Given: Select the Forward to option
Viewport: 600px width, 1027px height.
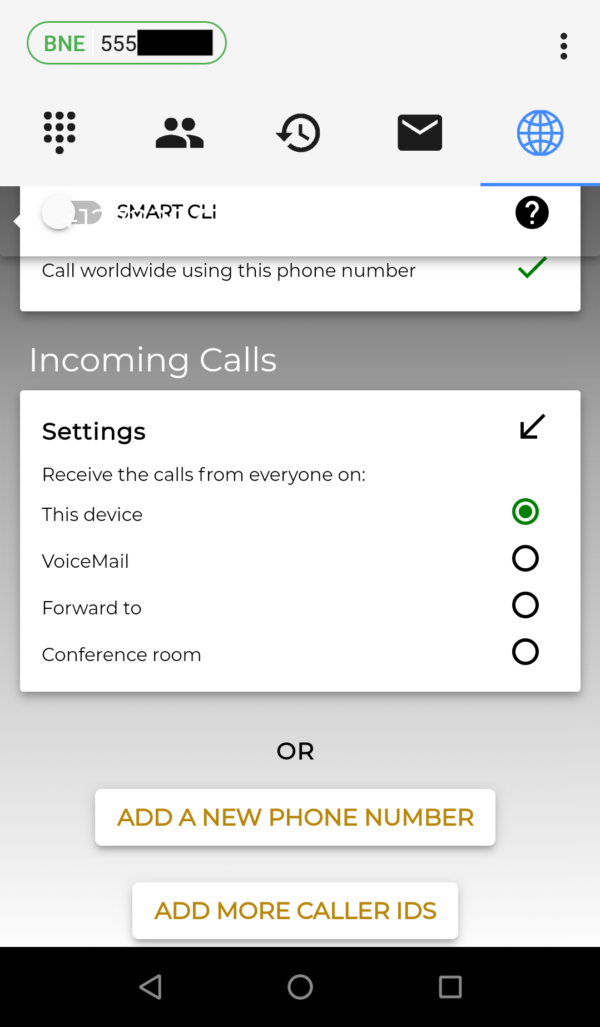Looking at the screenshot, I should [525, 606].
